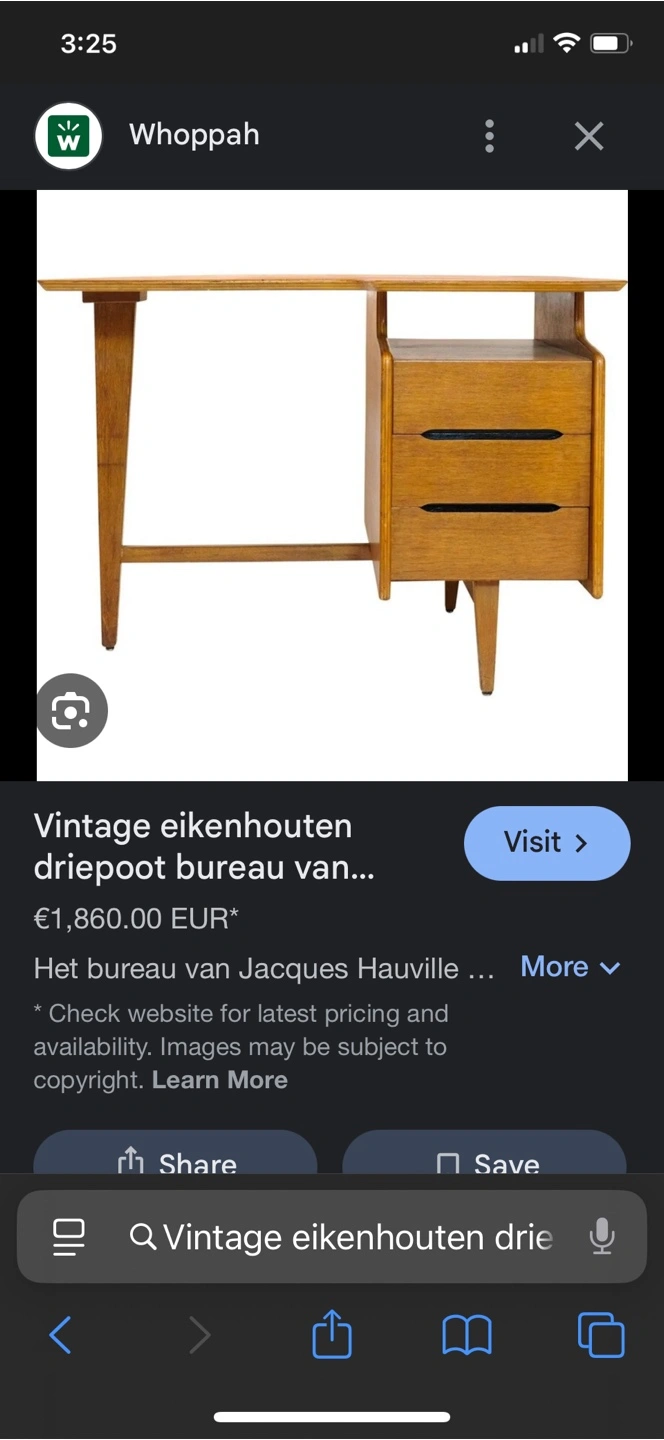Open the three-dot overflow menu
This screenshot has height=1440, width=664.
489,136
